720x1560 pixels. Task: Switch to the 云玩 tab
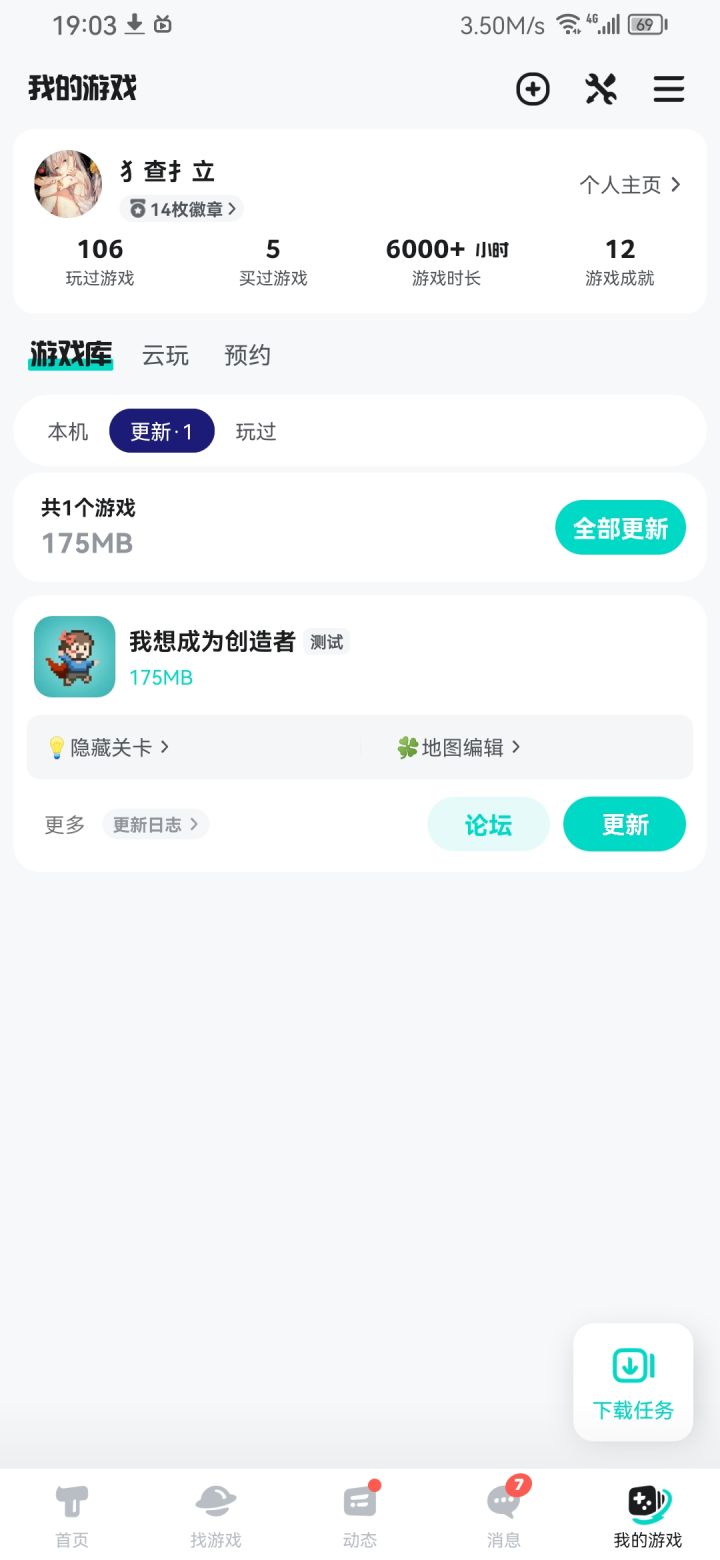point(165,356)
